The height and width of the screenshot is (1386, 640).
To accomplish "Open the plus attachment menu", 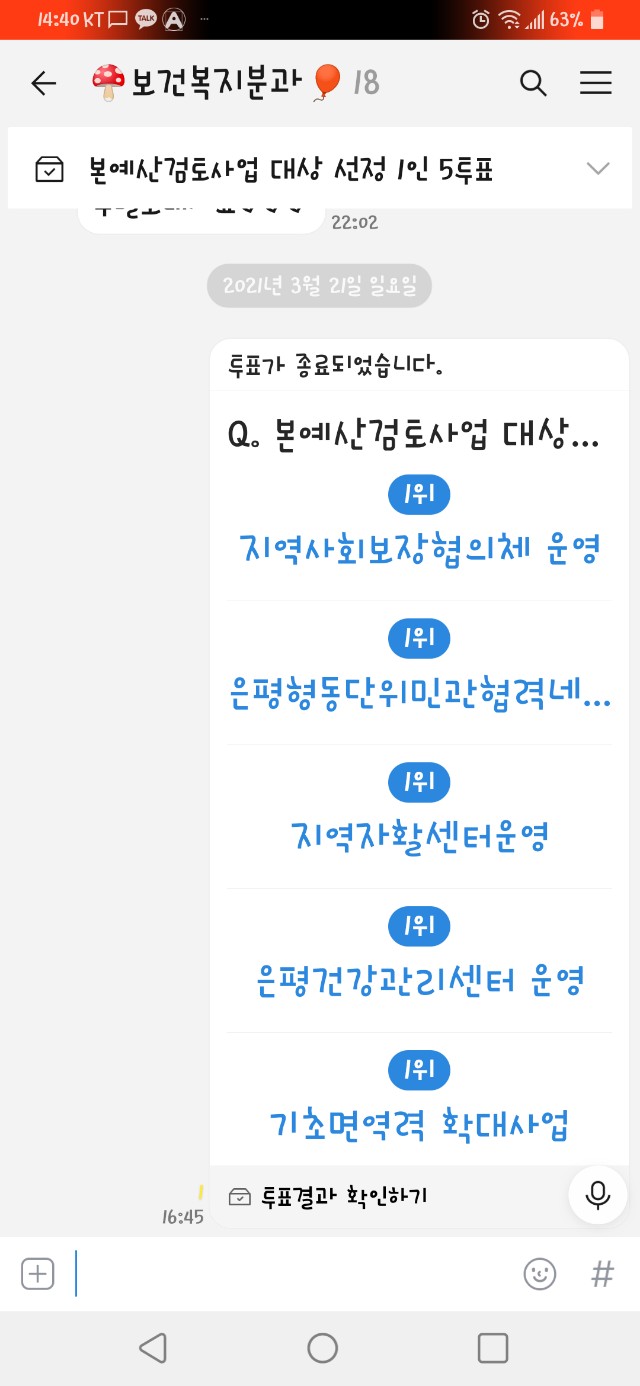I will (x=38, y=1274).
